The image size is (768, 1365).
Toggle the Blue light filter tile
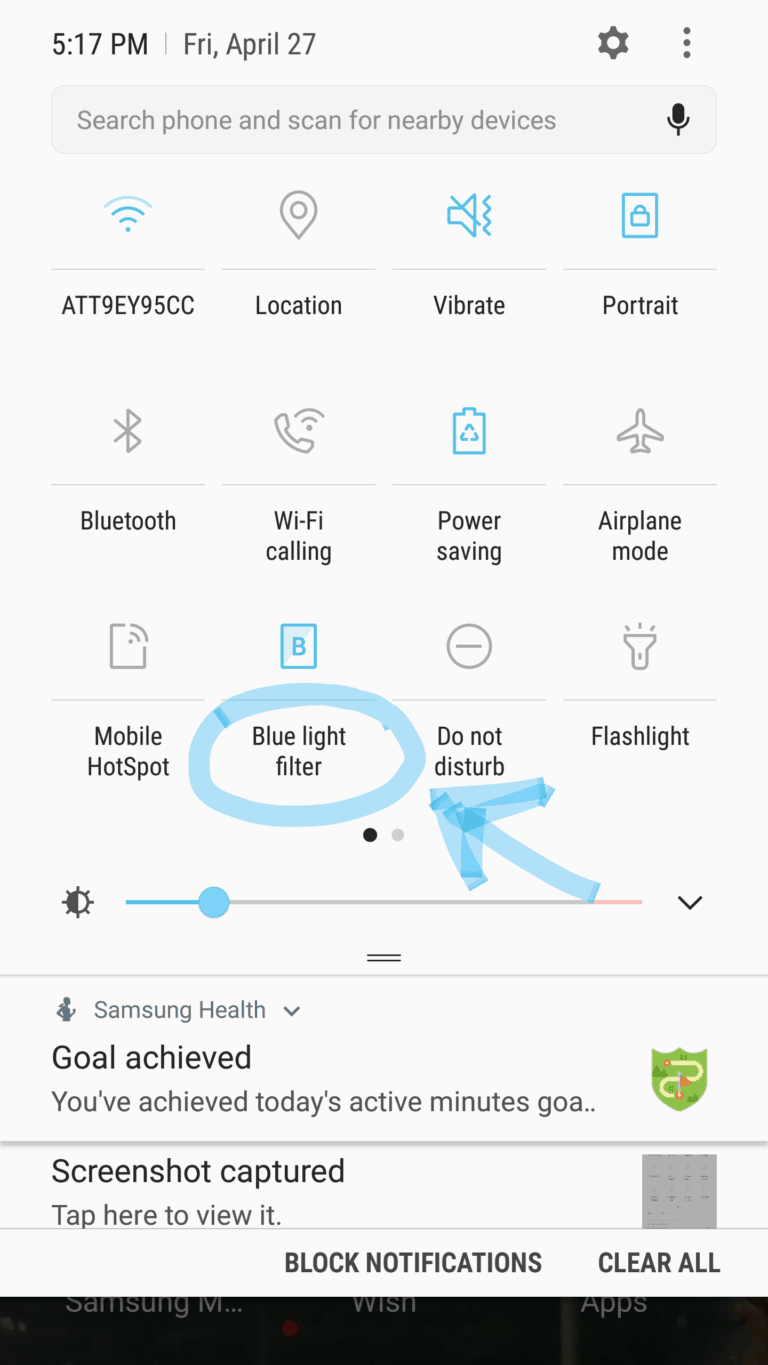pyautogui.click(x=298, y=646)
